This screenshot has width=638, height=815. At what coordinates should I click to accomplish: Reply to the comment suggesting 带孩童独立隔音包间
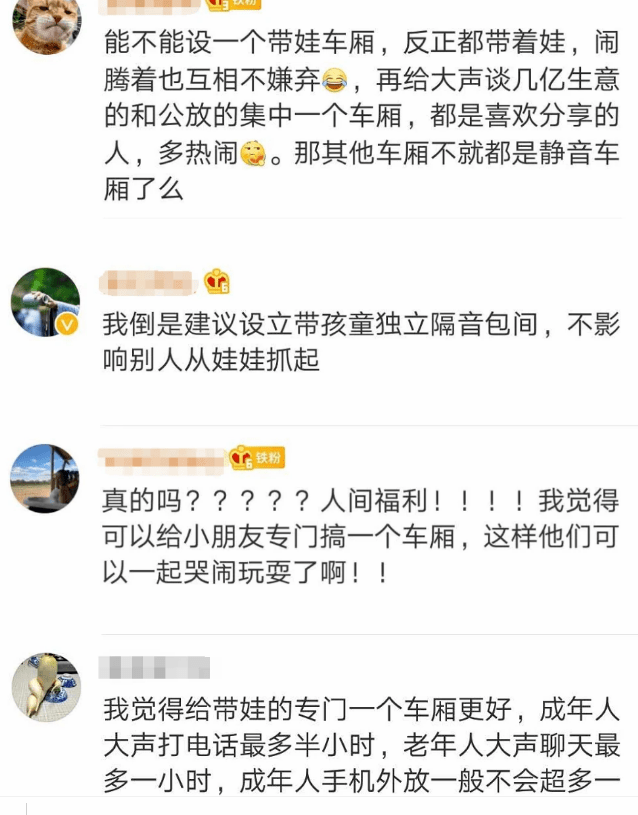coord(360,341)
